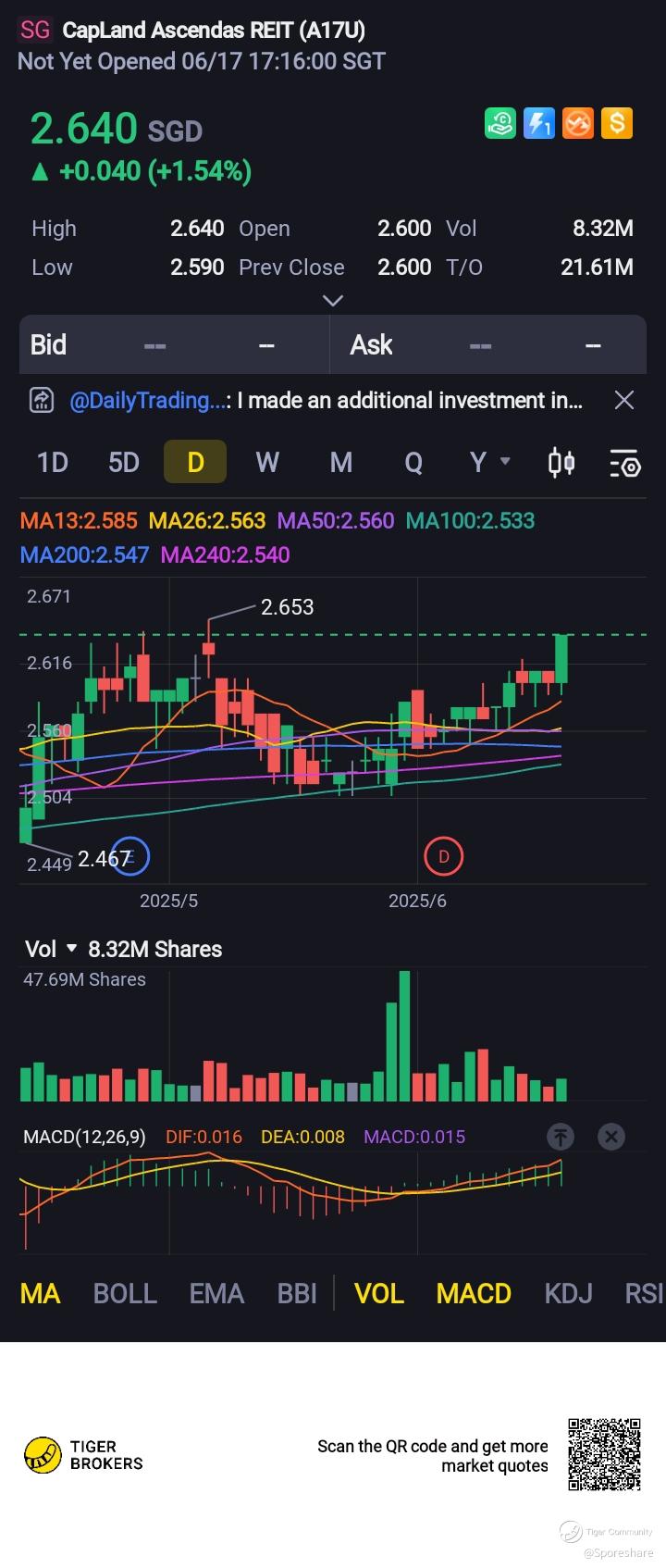
Task: Switch chart to 5D timeframe
Action: [x=124, y=462]
